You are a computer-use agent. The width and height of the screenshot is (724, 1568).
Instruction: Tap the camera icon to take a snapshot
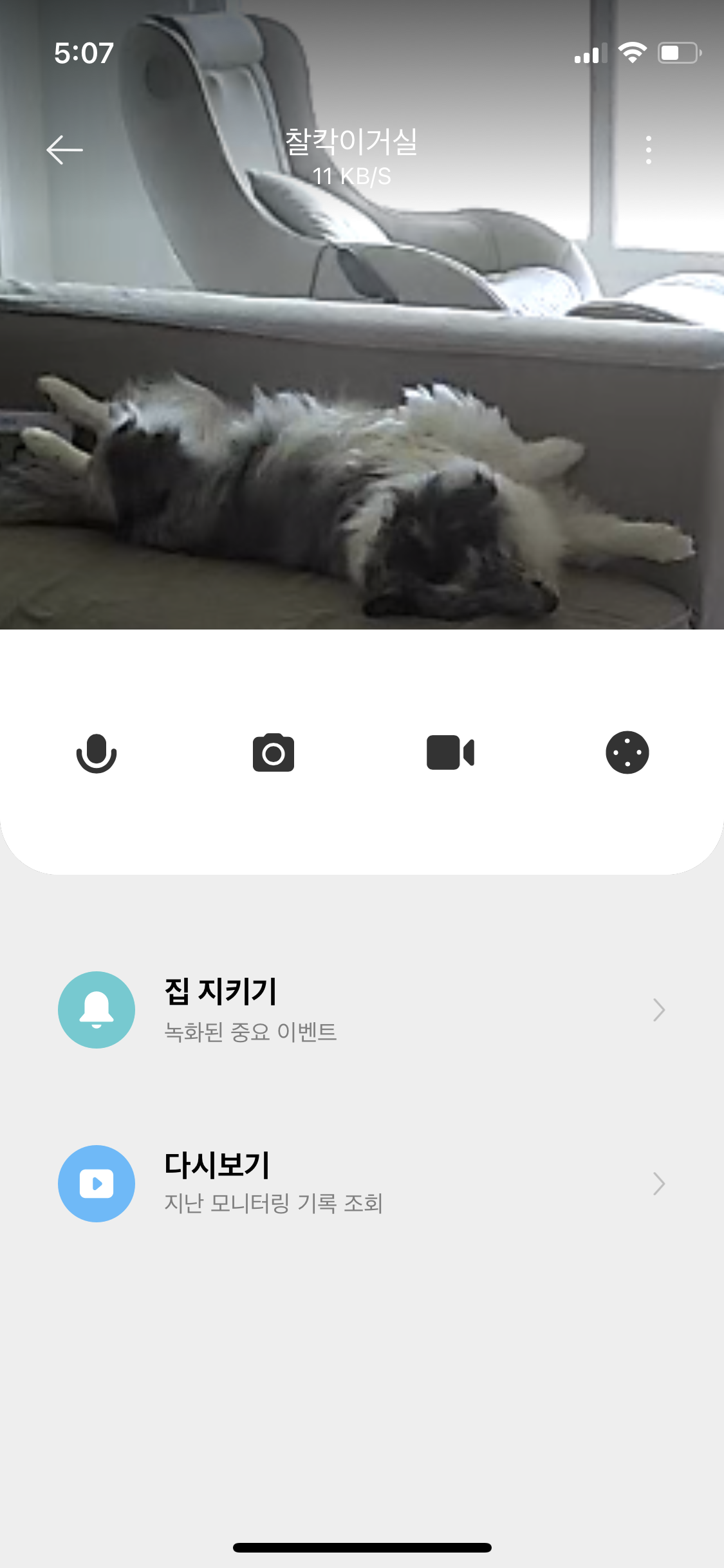coord(274,753)
